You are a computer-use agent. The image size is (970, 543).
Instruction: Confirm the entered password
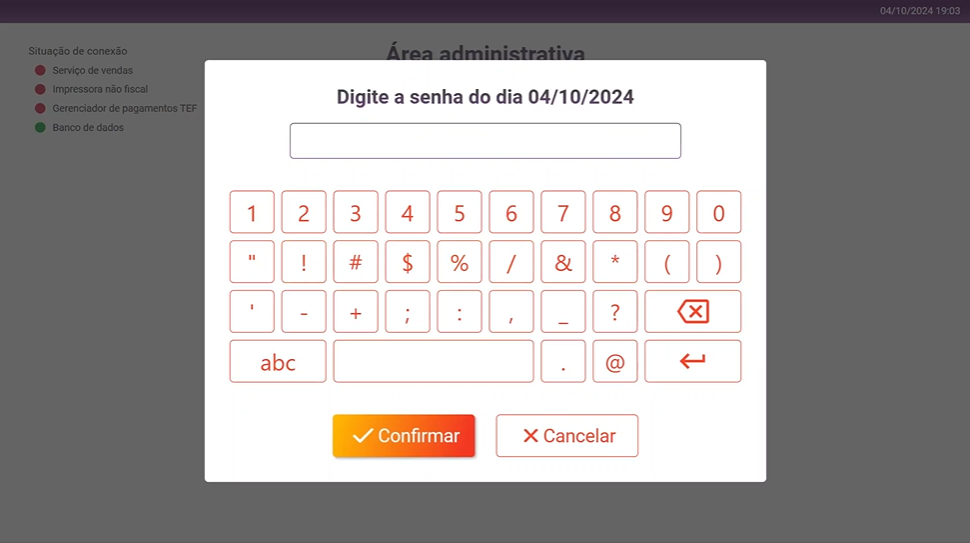403,436
